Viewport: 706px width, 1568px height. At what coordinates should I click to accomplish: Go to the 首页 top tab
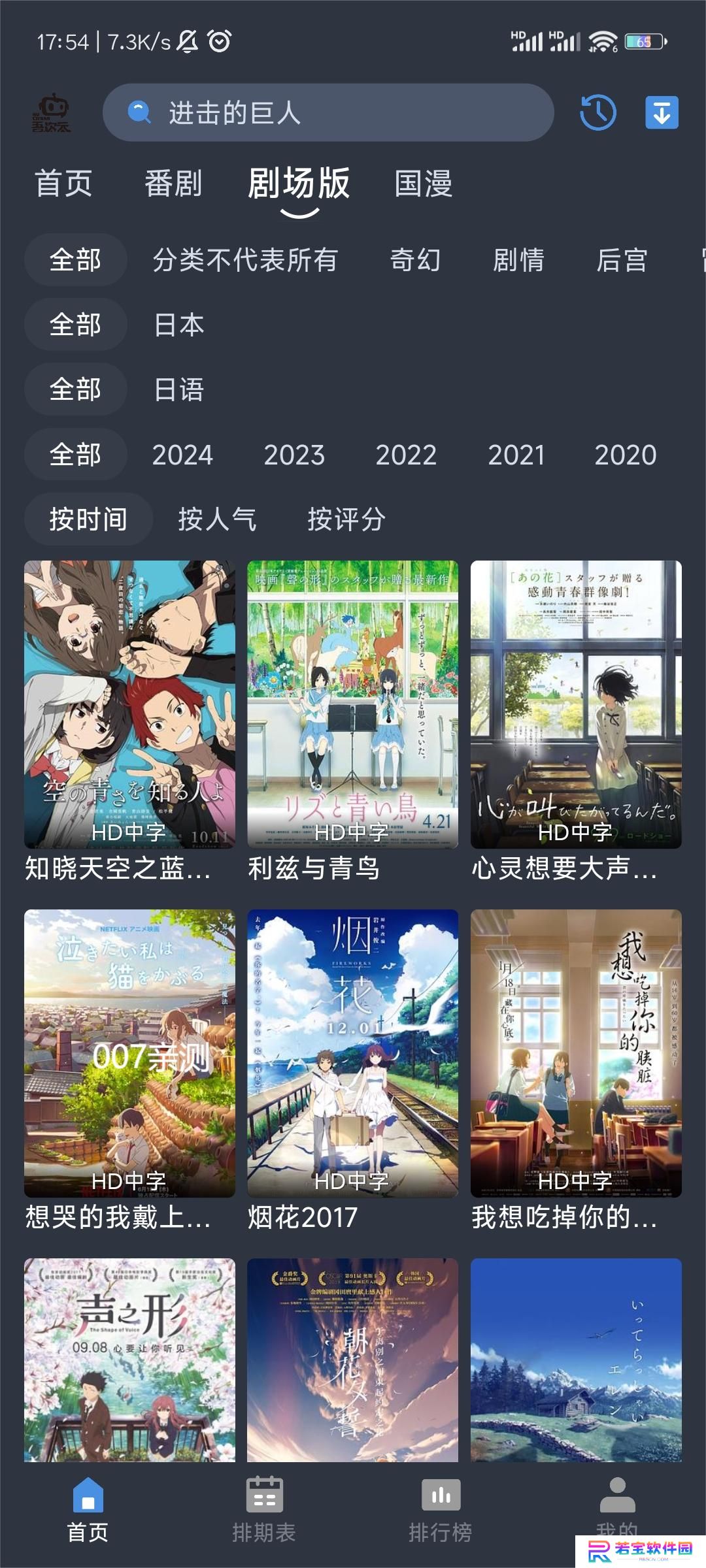click(63, 183)
